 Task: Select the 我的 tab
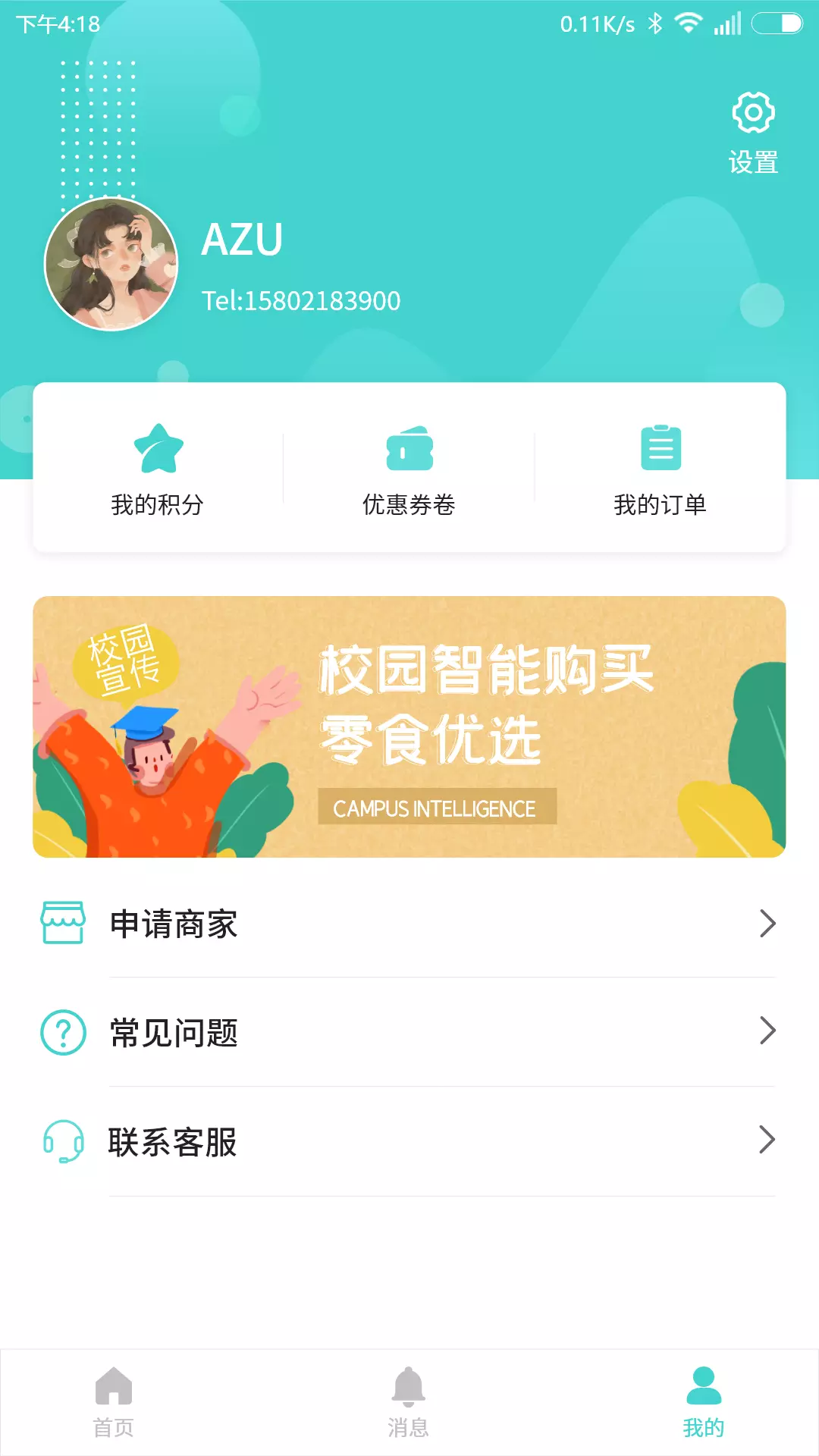[704, 1402]
